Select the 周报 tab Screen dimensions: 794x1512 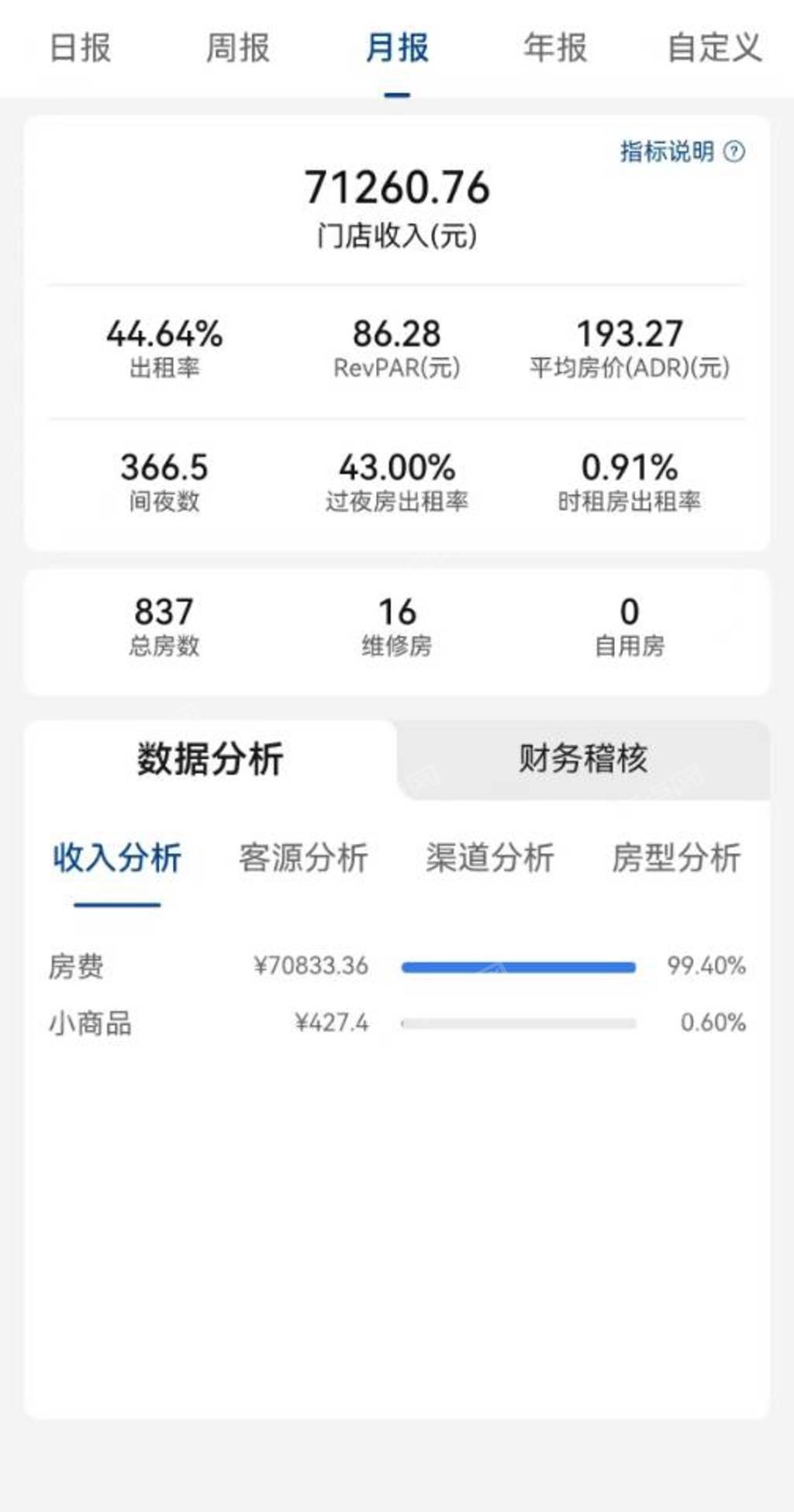click(238, 48)
